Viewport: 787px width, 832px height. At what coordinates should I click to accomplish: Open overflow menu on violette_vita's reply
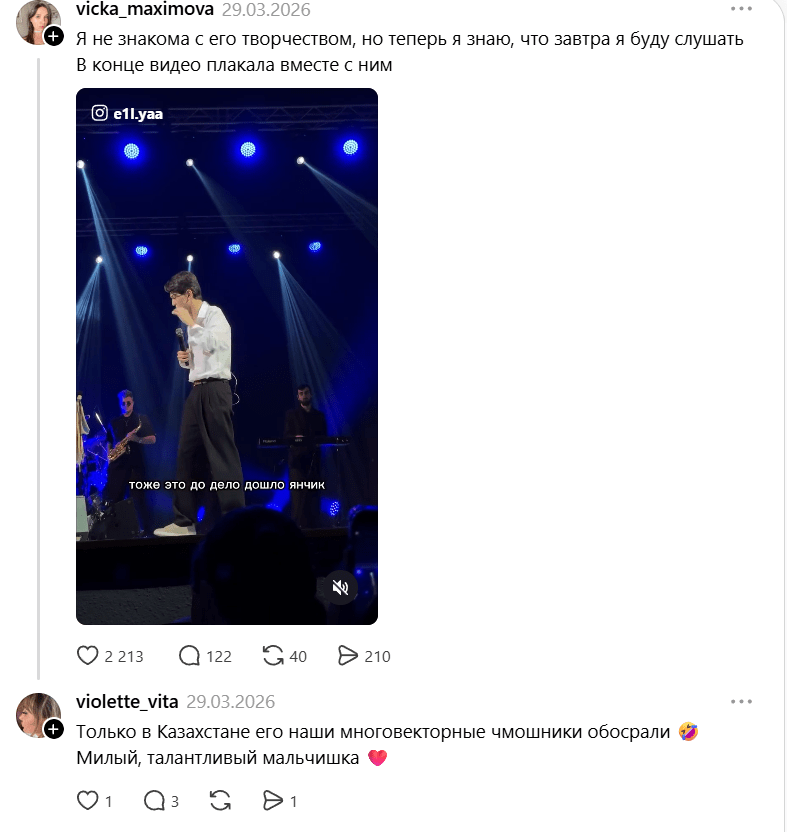(x=742, y=701)
